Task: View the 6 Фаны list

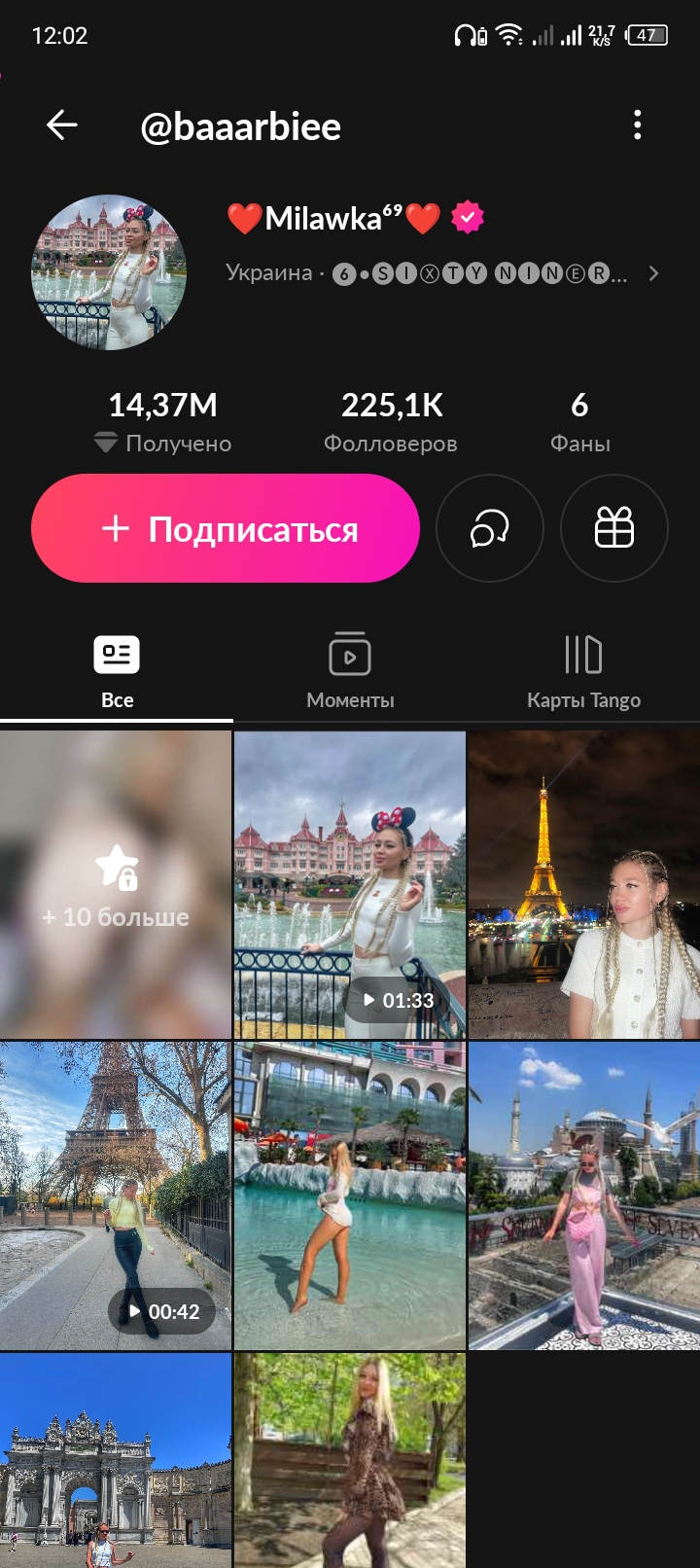Action: [580, 422]
